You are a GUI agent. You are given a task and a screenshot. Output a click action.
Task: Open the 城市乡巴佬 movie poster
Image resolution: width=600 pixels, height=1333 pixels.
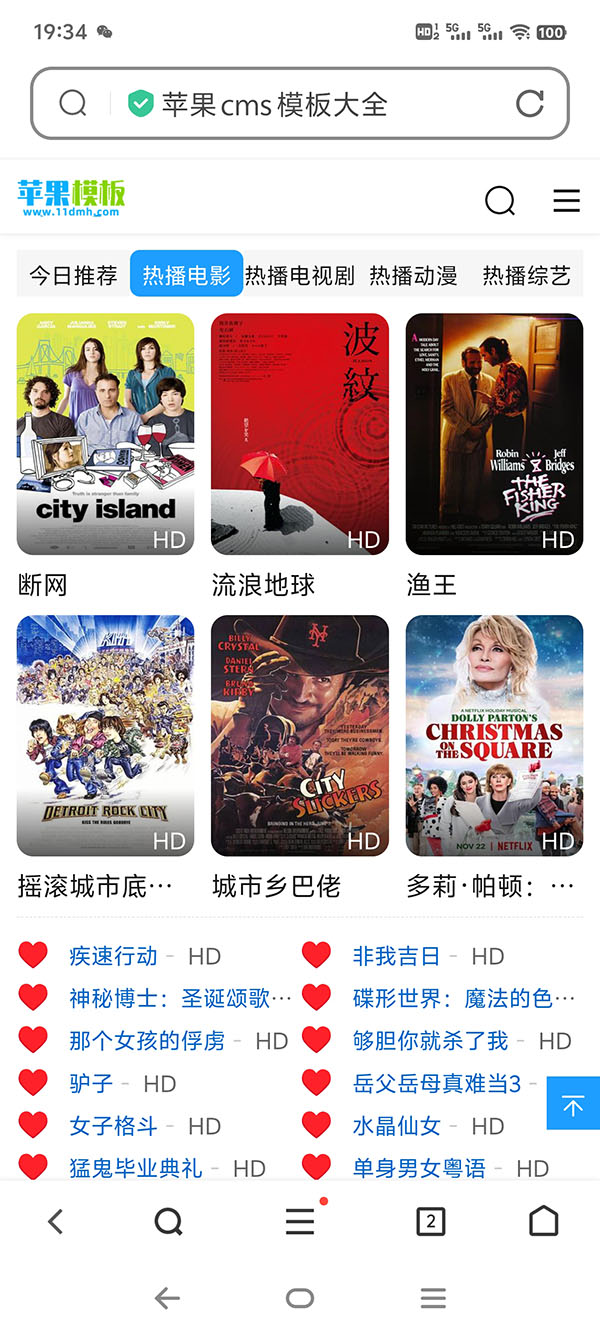click(x=300, y=735)
